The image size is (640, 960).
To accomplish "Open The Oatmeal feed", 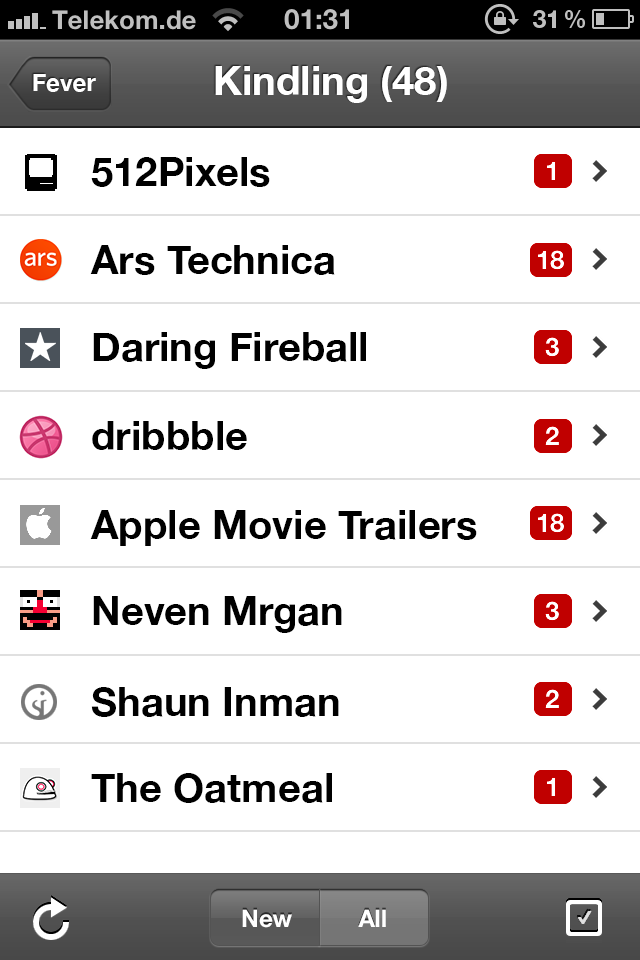I will pos(320,788).
